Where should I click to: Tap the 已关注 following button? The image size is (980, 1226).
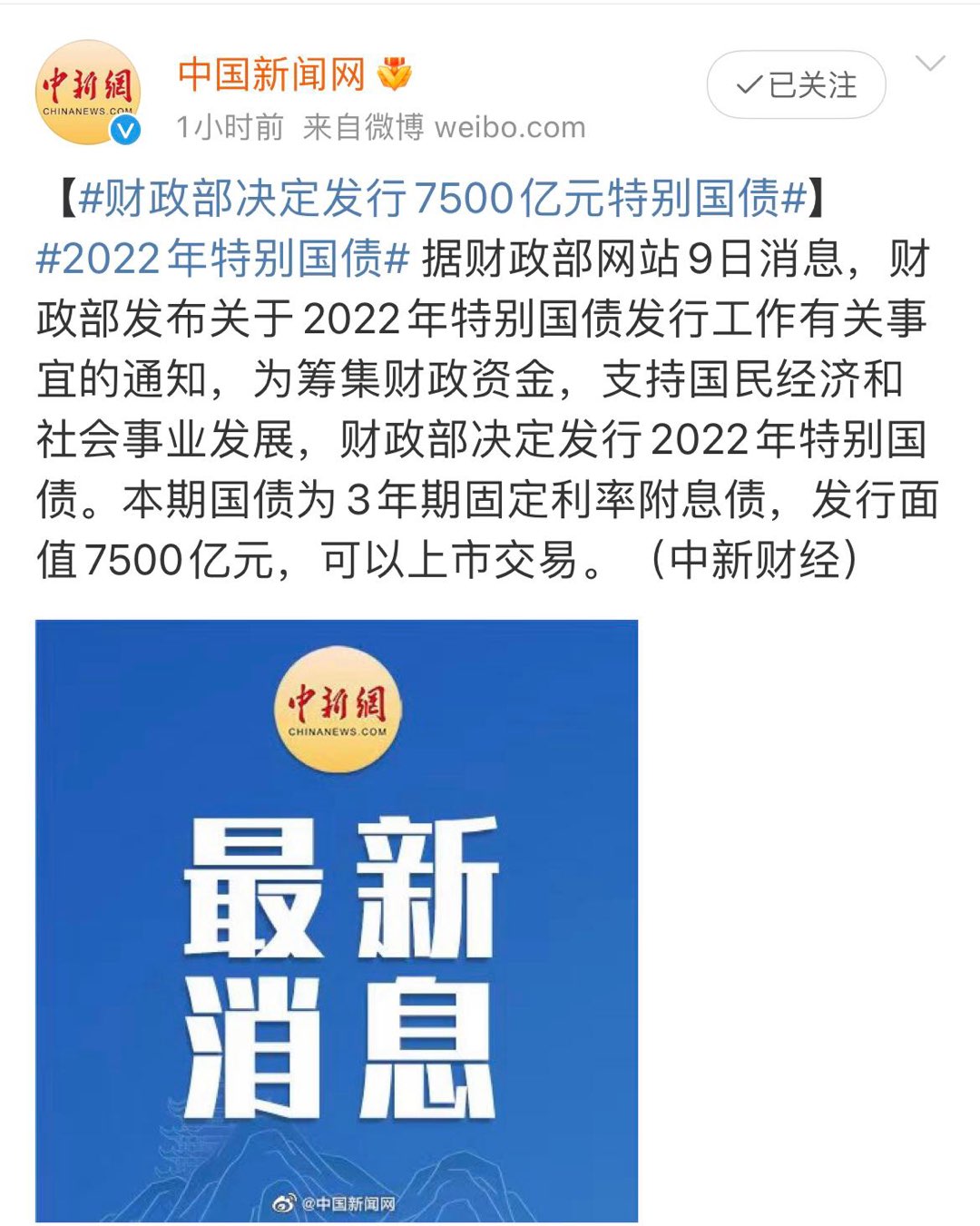(796, 85)
